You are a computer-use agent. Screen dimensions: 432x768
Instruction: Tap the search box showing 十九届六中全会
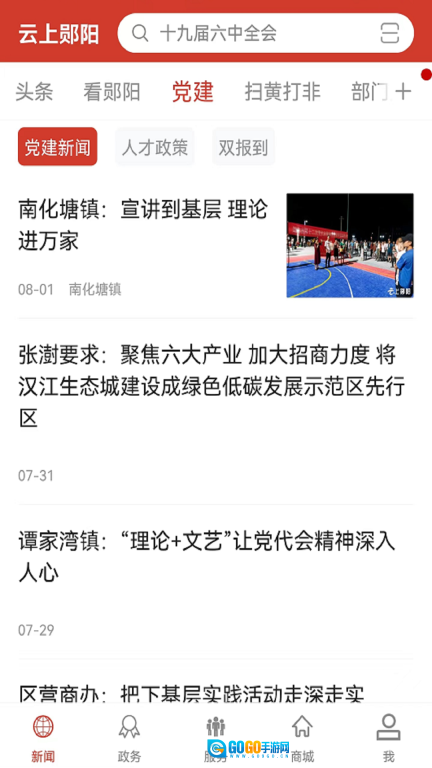[x=265, y=33]
